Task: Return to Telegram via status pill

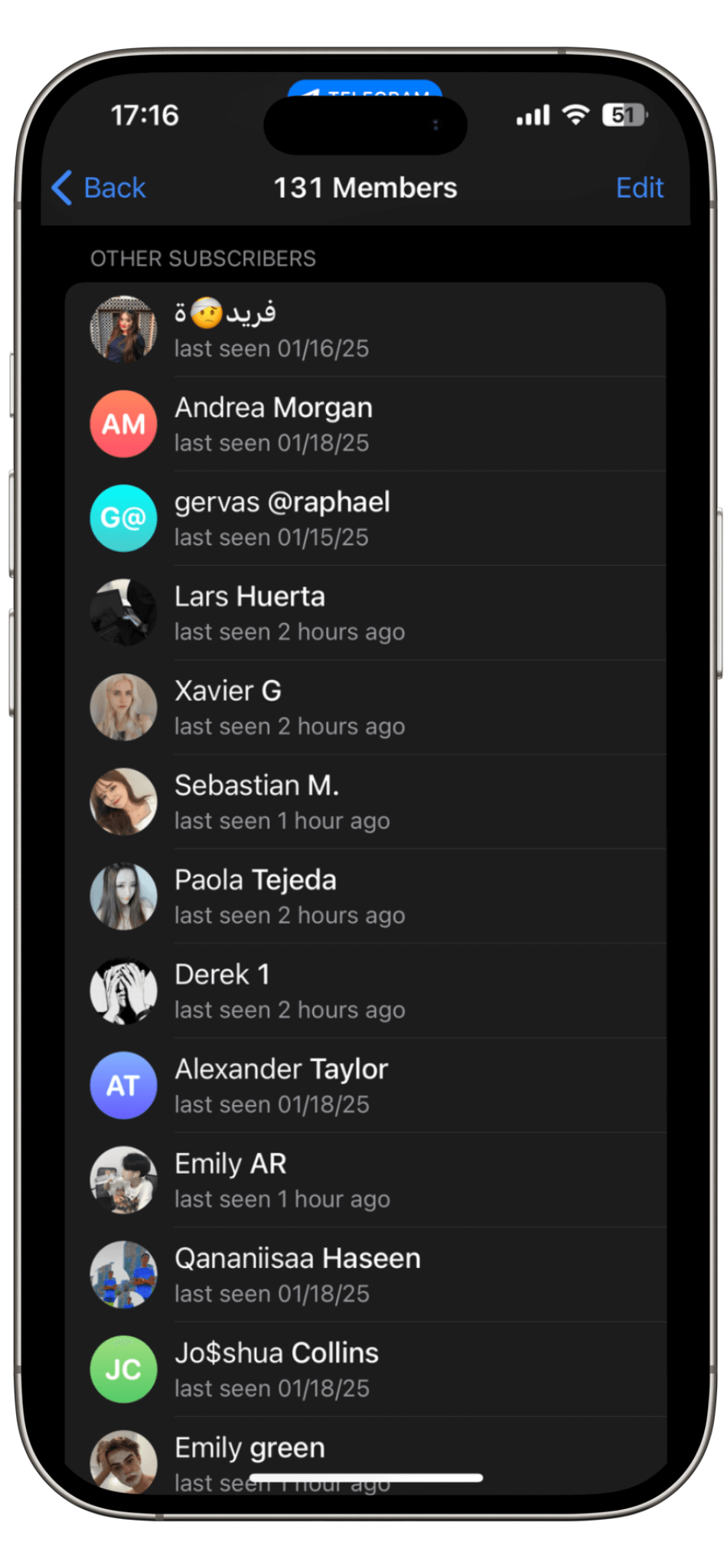Action: [365, 89]
